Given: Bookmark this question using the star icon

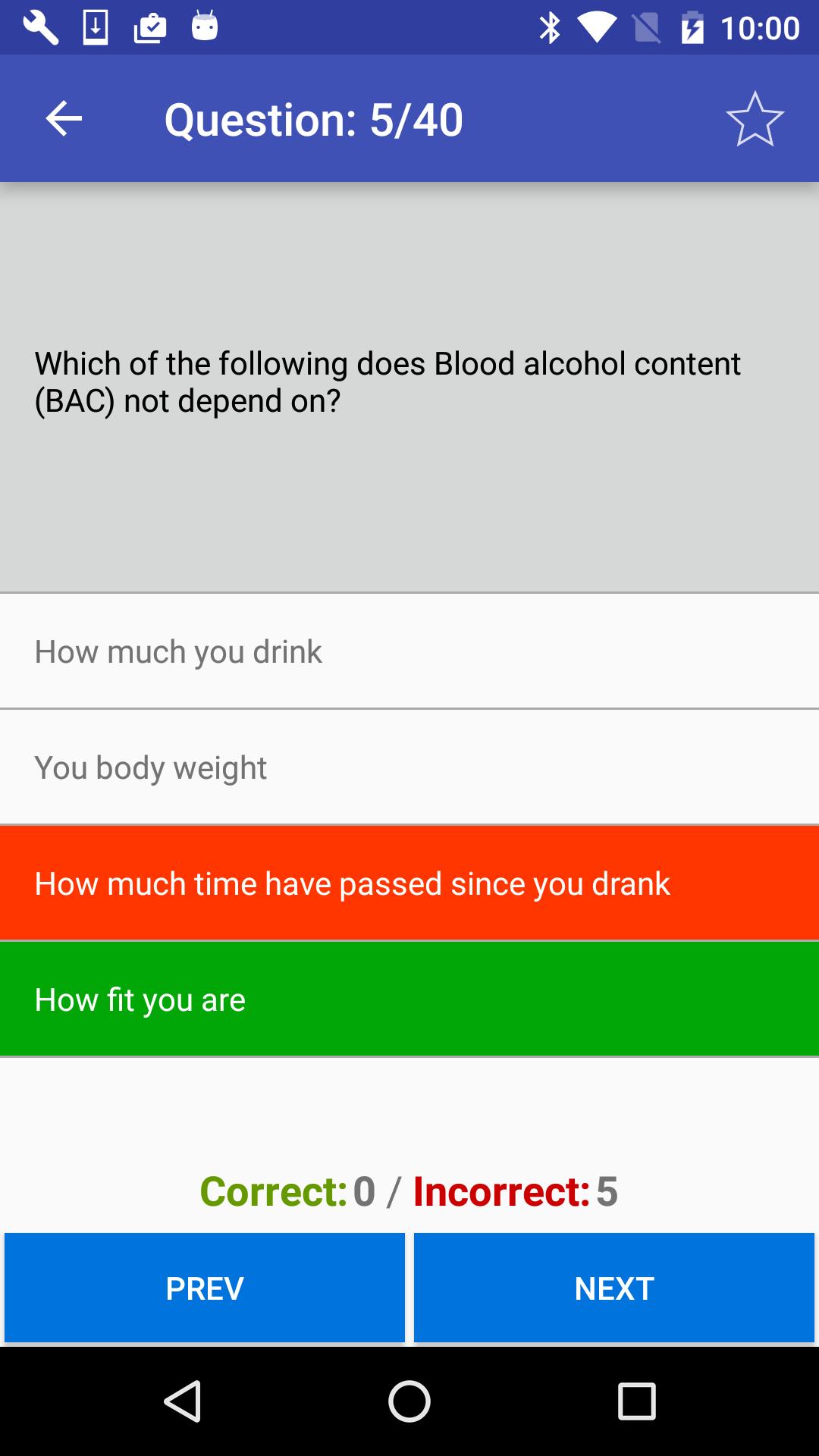Looking at the screenshot, I should tap(756, 118).
